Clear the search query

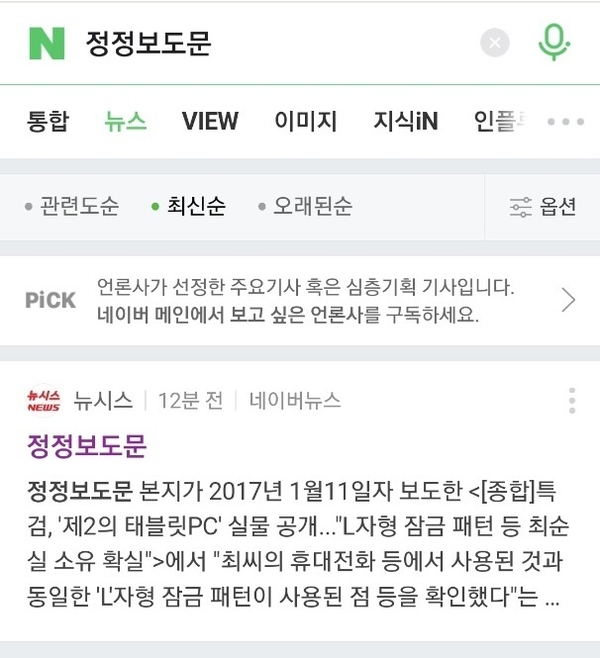click(494, 43)
